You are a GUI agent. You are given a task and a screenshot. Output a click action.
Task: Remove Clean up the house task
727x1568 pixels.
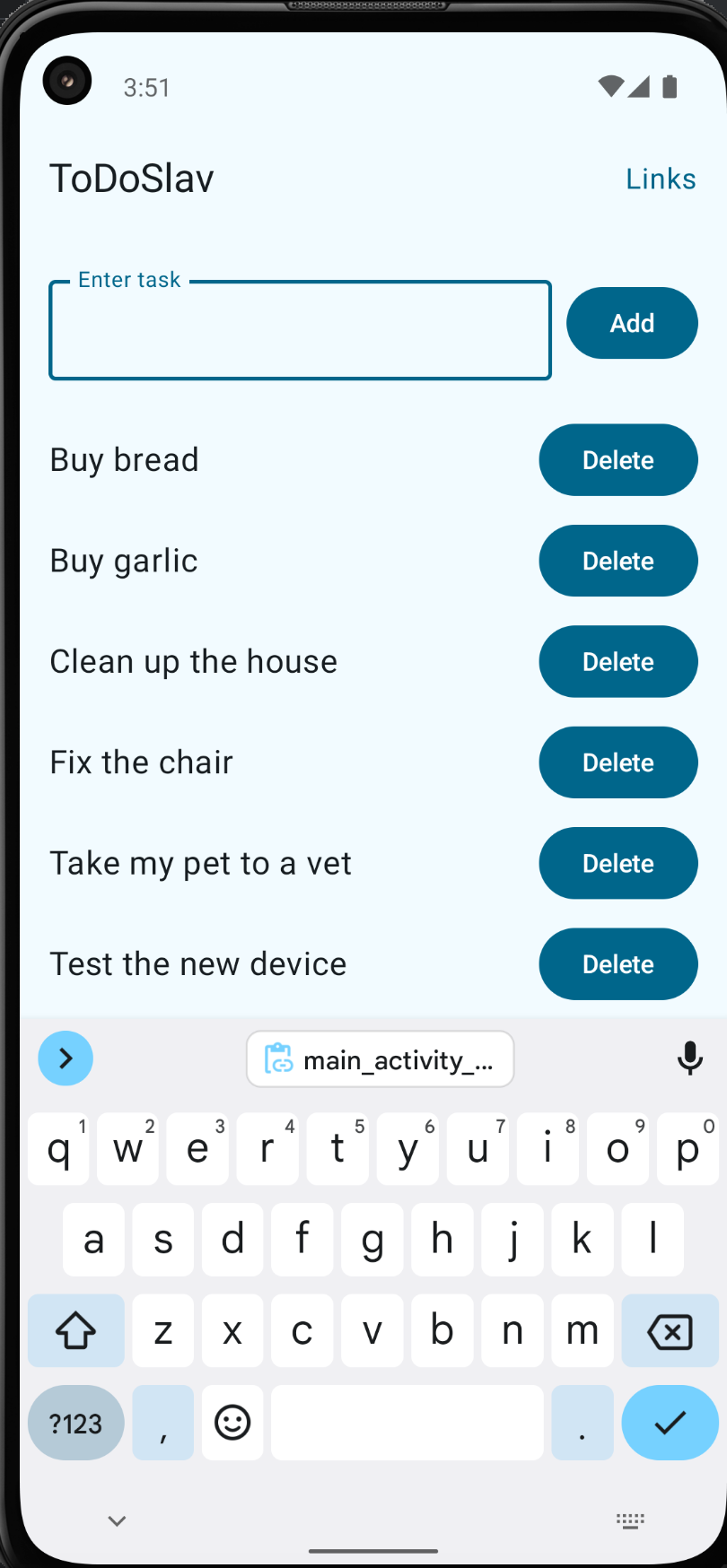click(x=618, y=662)
